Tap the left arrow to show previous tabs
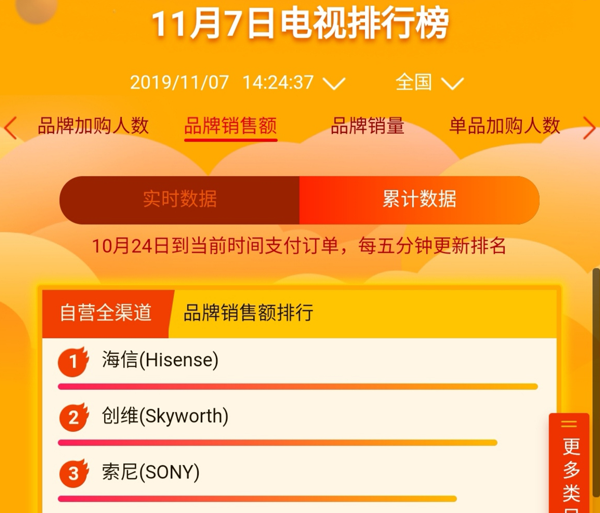Viewport: 600px width, 513px height. pos(11,128)
